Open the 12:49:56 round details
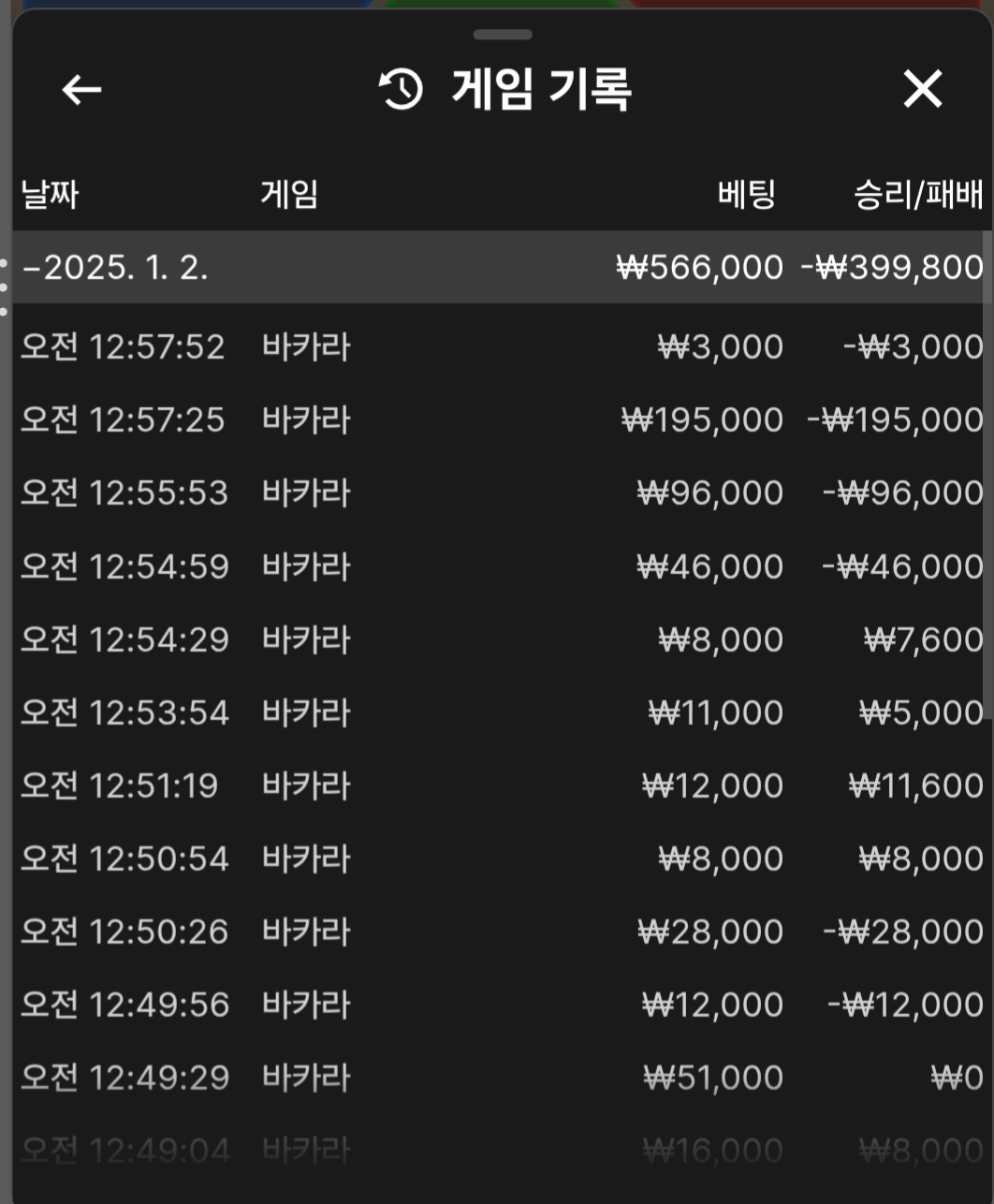 pos(496,1005)
